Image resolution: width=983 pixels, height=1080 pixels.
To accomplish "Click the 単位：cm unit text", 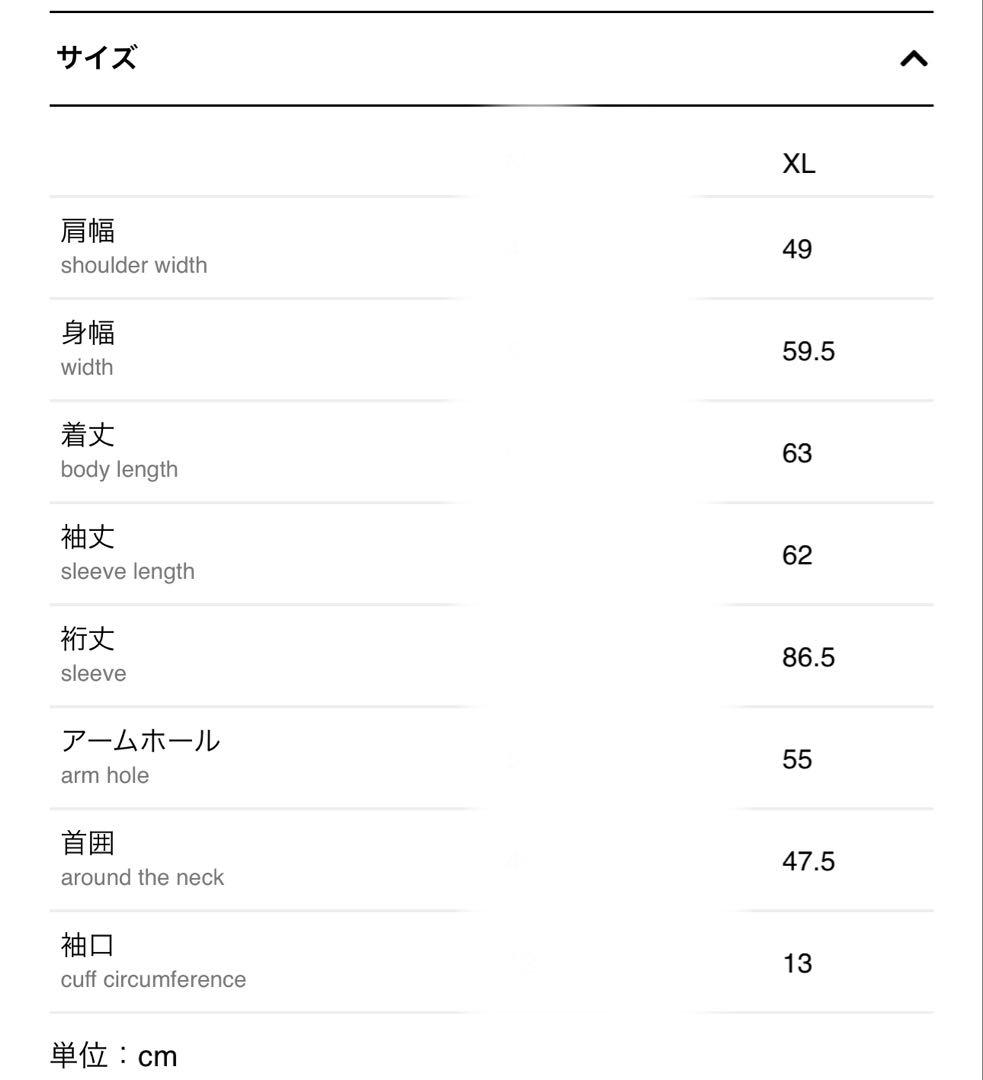I will 113,1055.
